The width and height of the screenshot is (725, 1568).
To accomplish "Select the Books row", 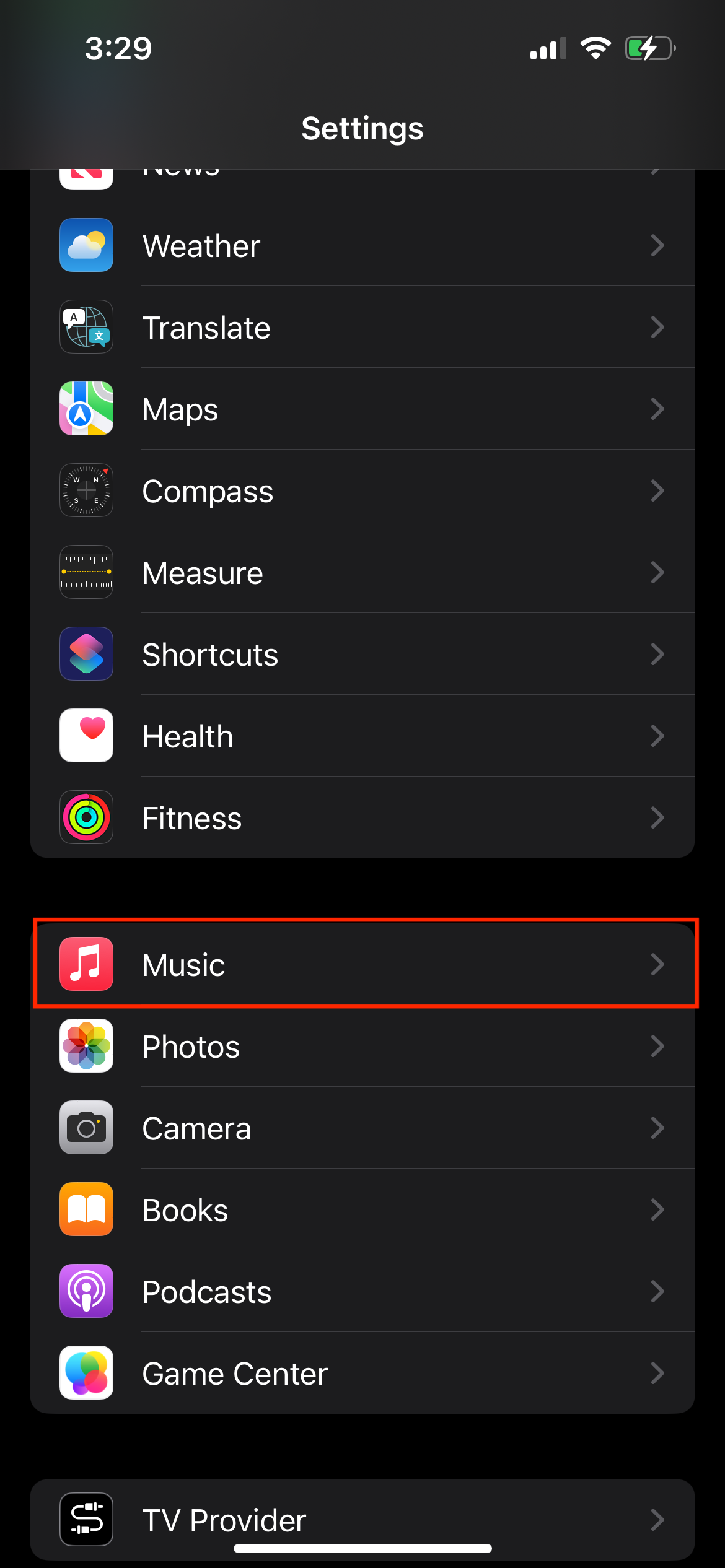I will 362,1209.
